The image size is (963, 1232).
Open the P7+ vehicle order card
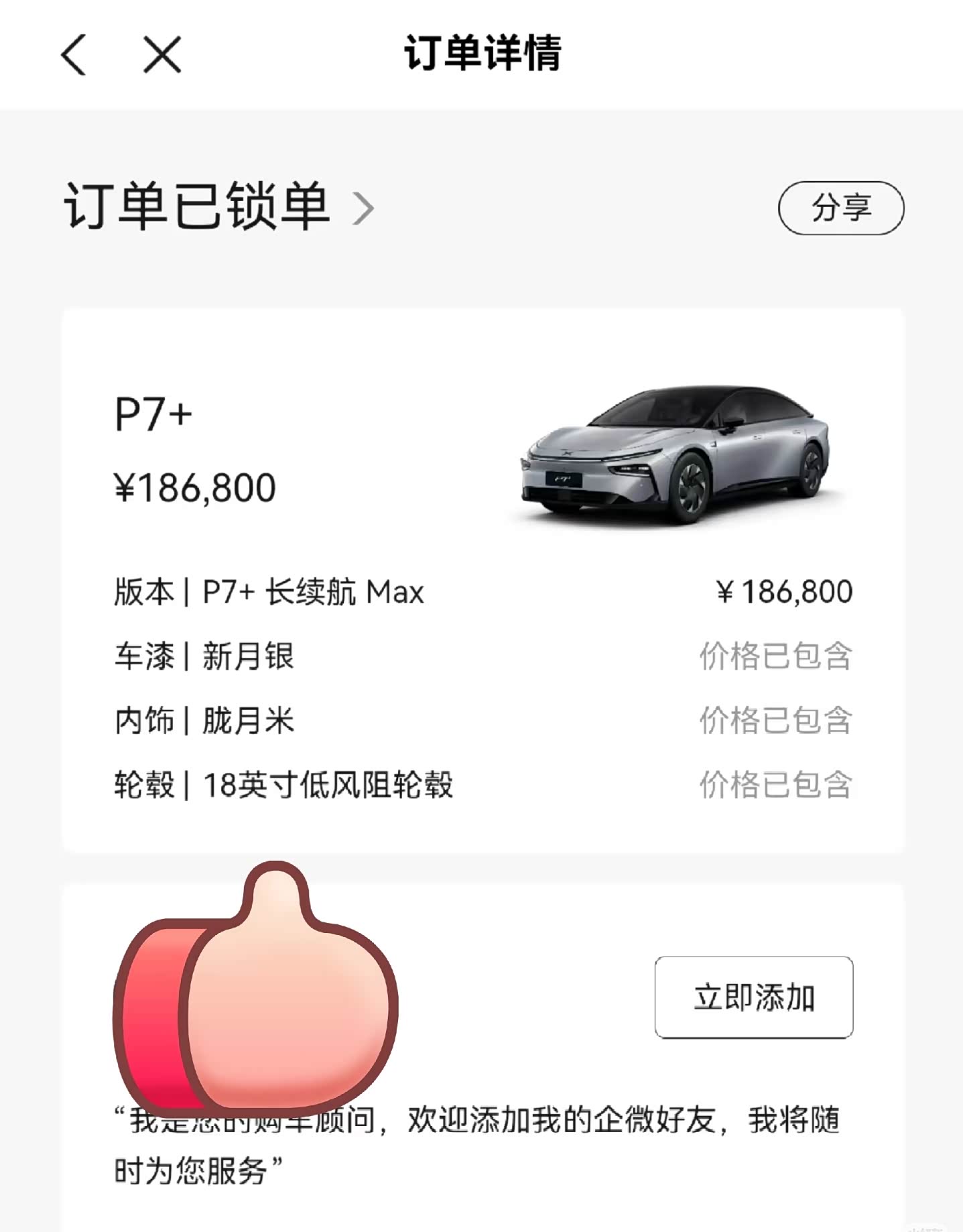pos(483,580)
